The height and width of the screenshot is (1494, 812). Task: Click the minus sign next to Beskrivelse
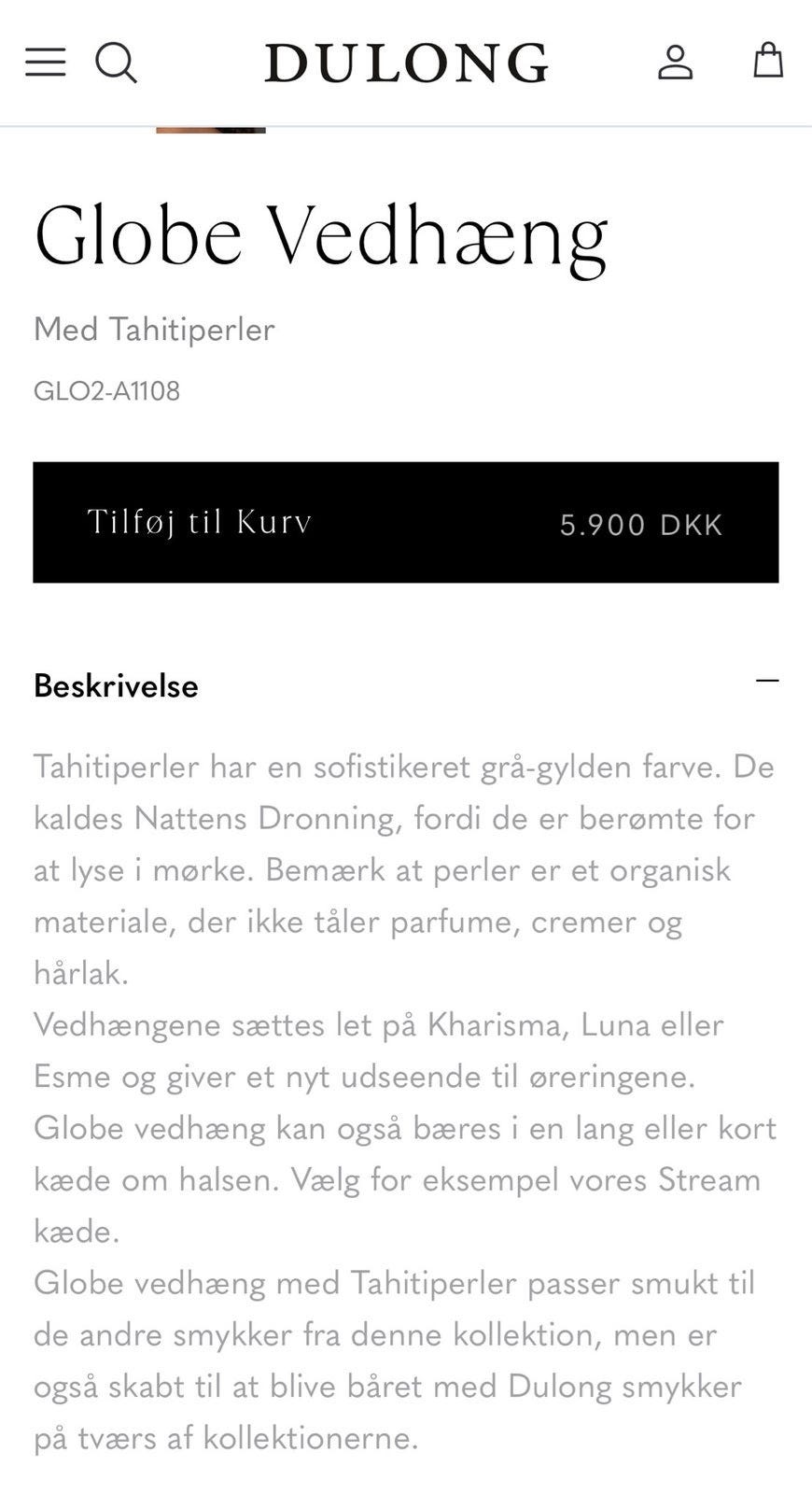pos(767,682)
